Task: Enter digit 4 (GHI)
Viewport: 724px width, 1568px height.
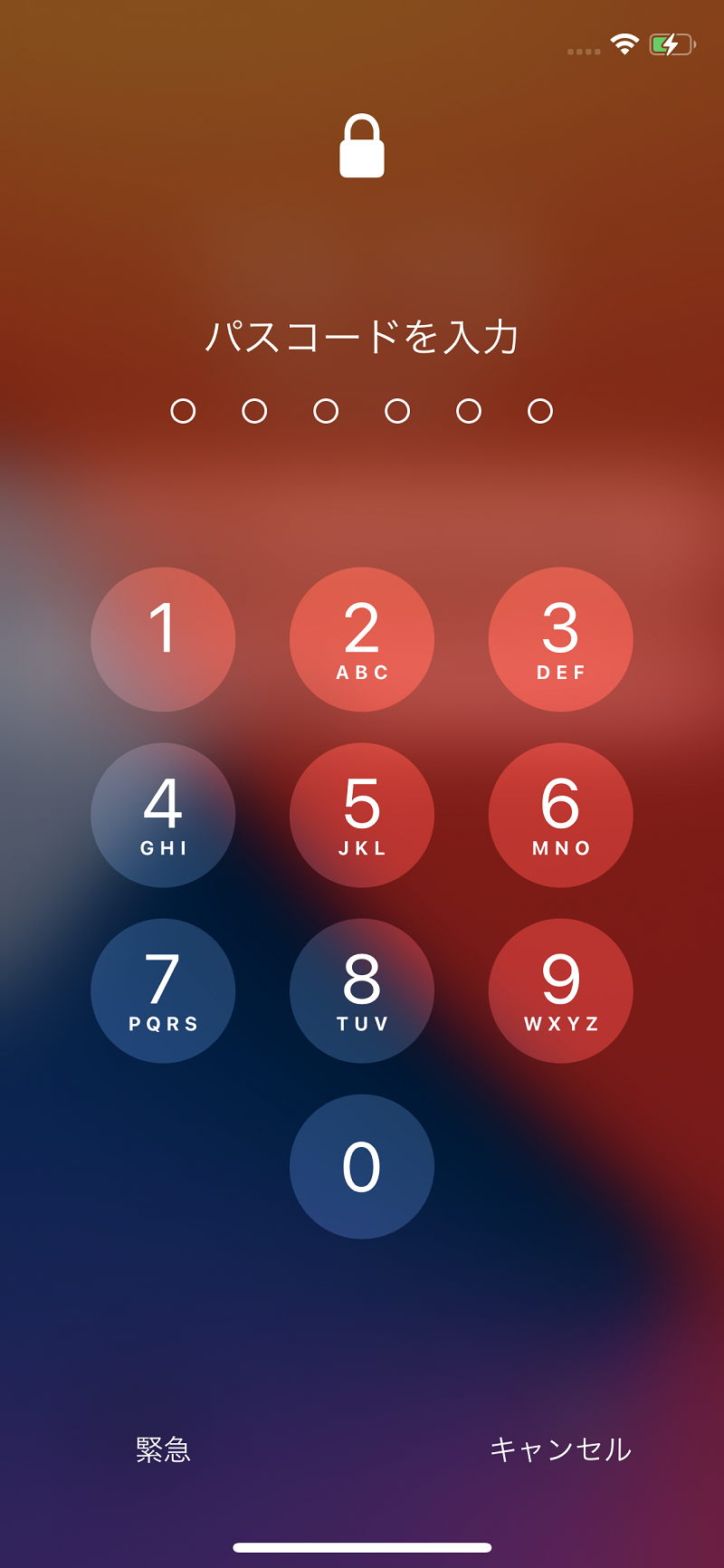Action: [163, 815]
